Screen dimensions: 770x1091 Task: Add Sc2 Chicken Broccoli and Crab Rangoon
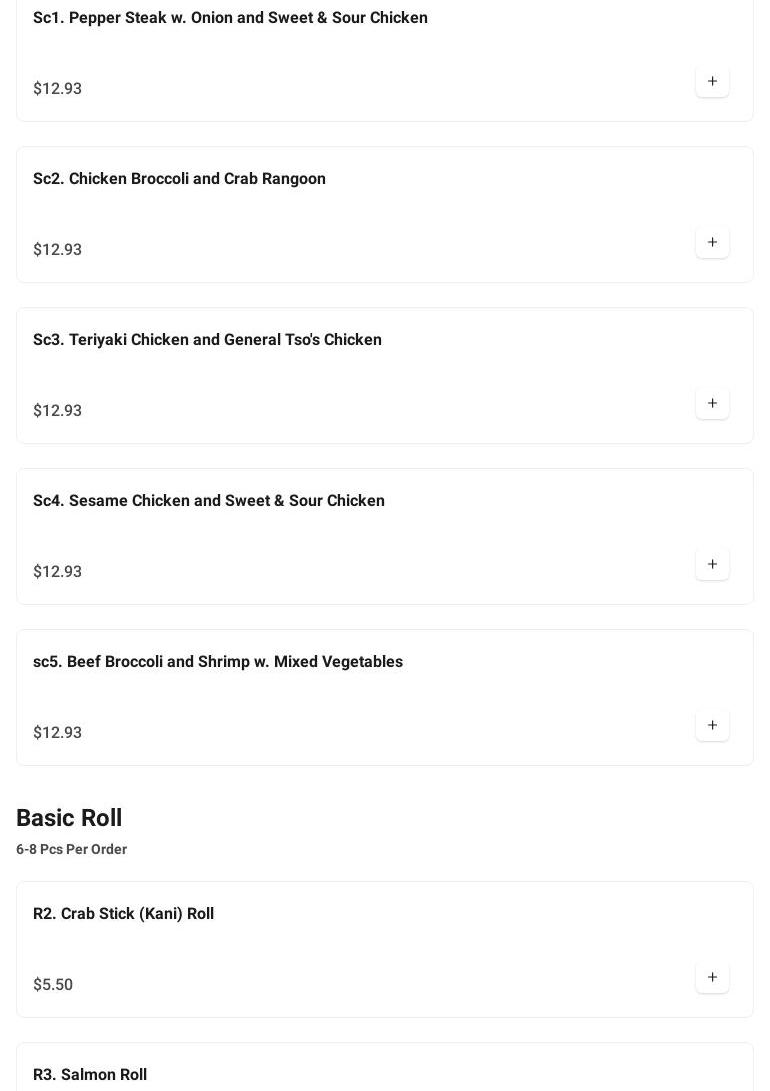tap(712, 243)
